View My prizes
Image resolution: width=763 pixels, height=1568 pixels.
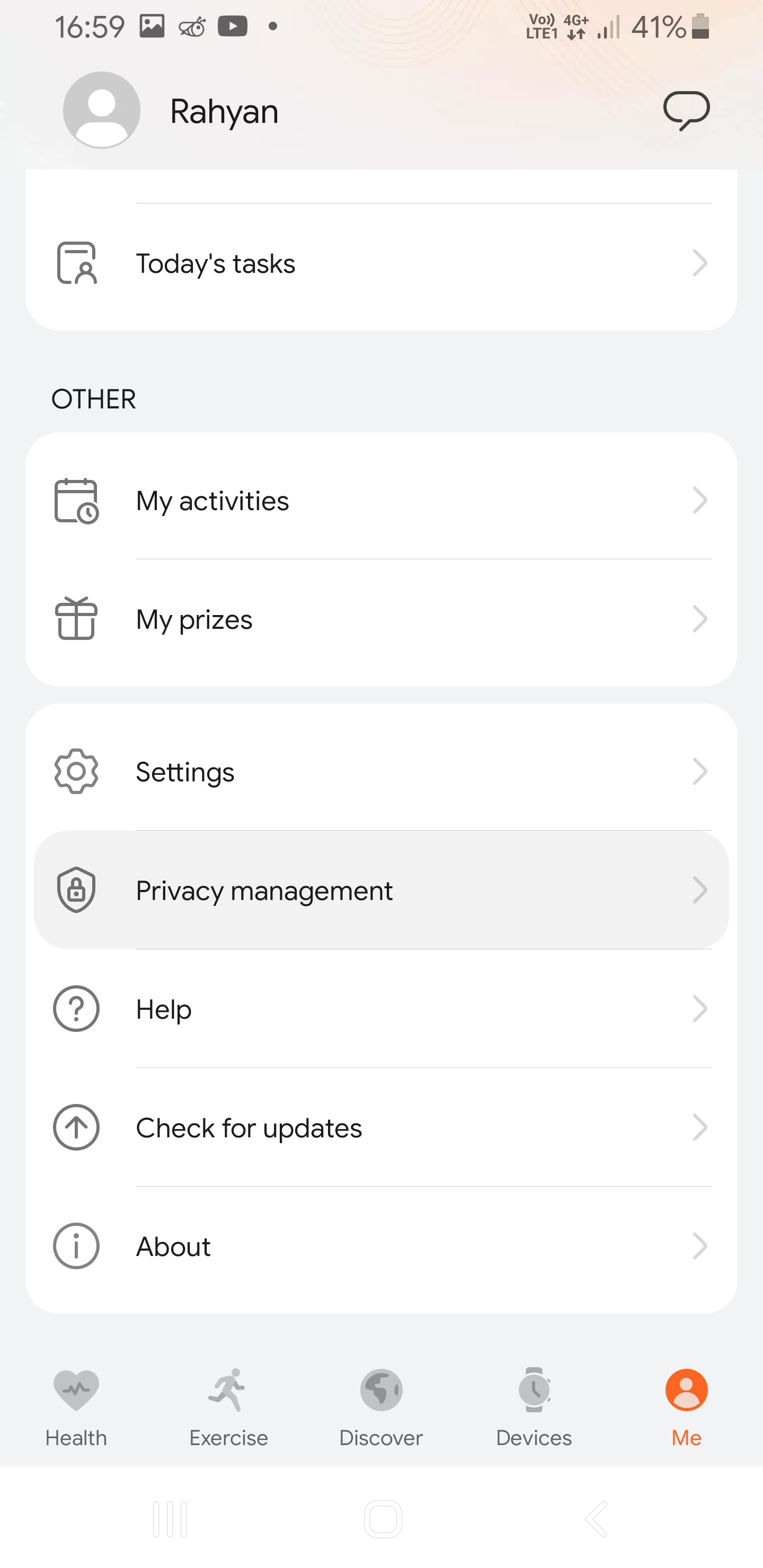[x=381, y=620]
